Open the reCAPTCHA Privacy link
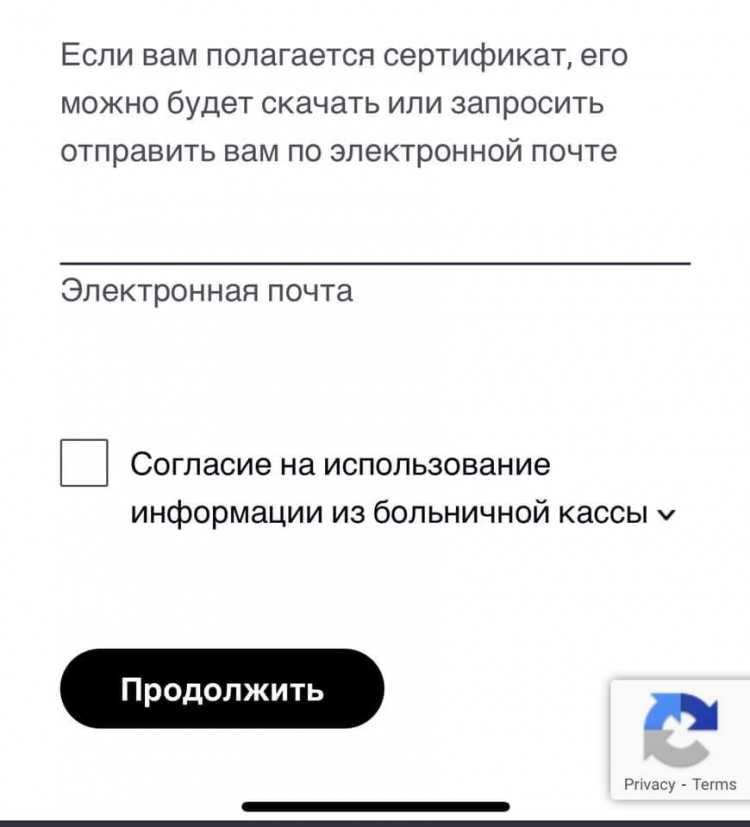 click(x=649, y=784)
